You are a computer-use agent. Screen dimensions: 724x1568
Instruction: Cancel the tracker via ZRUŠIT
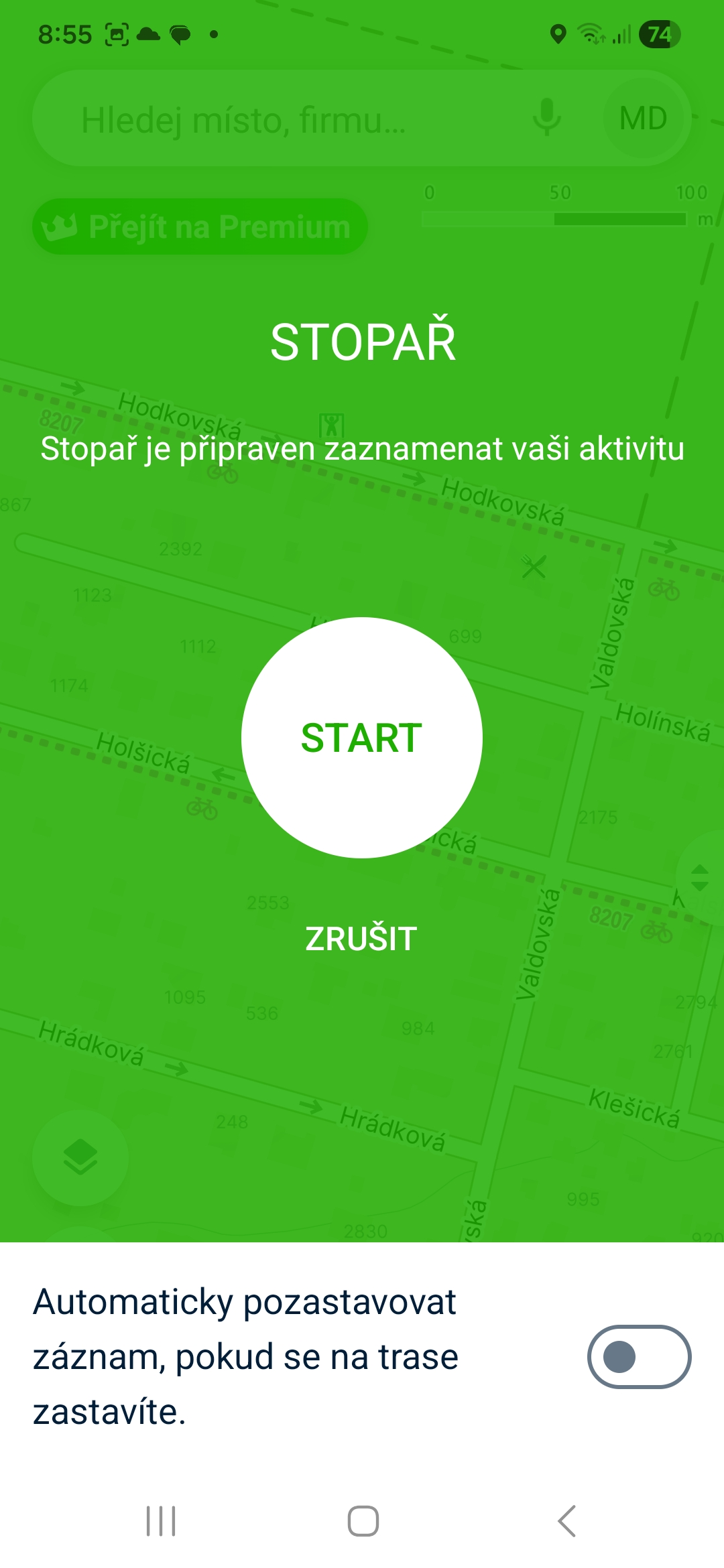361,938
